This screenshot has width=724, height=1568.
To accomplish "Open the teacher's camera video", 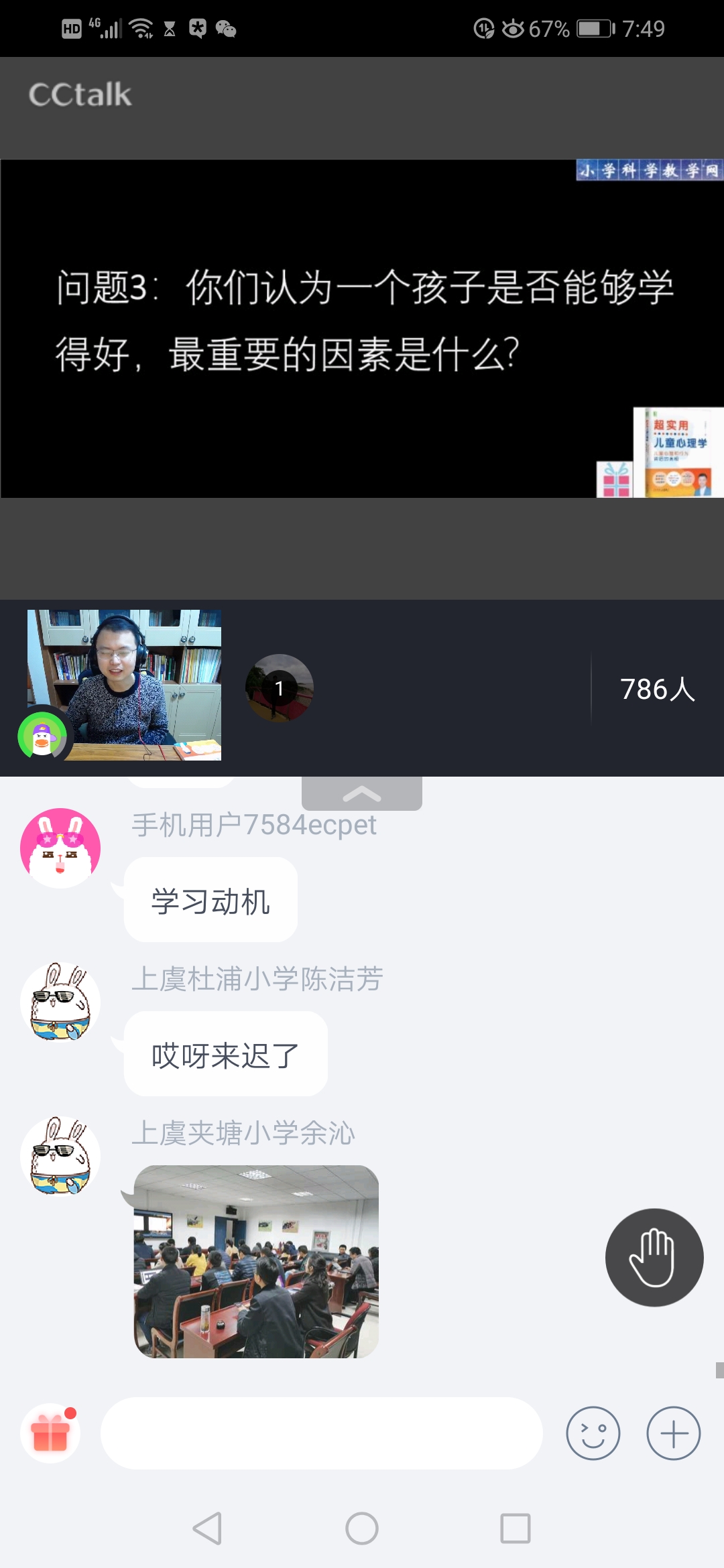I will 124,685.
